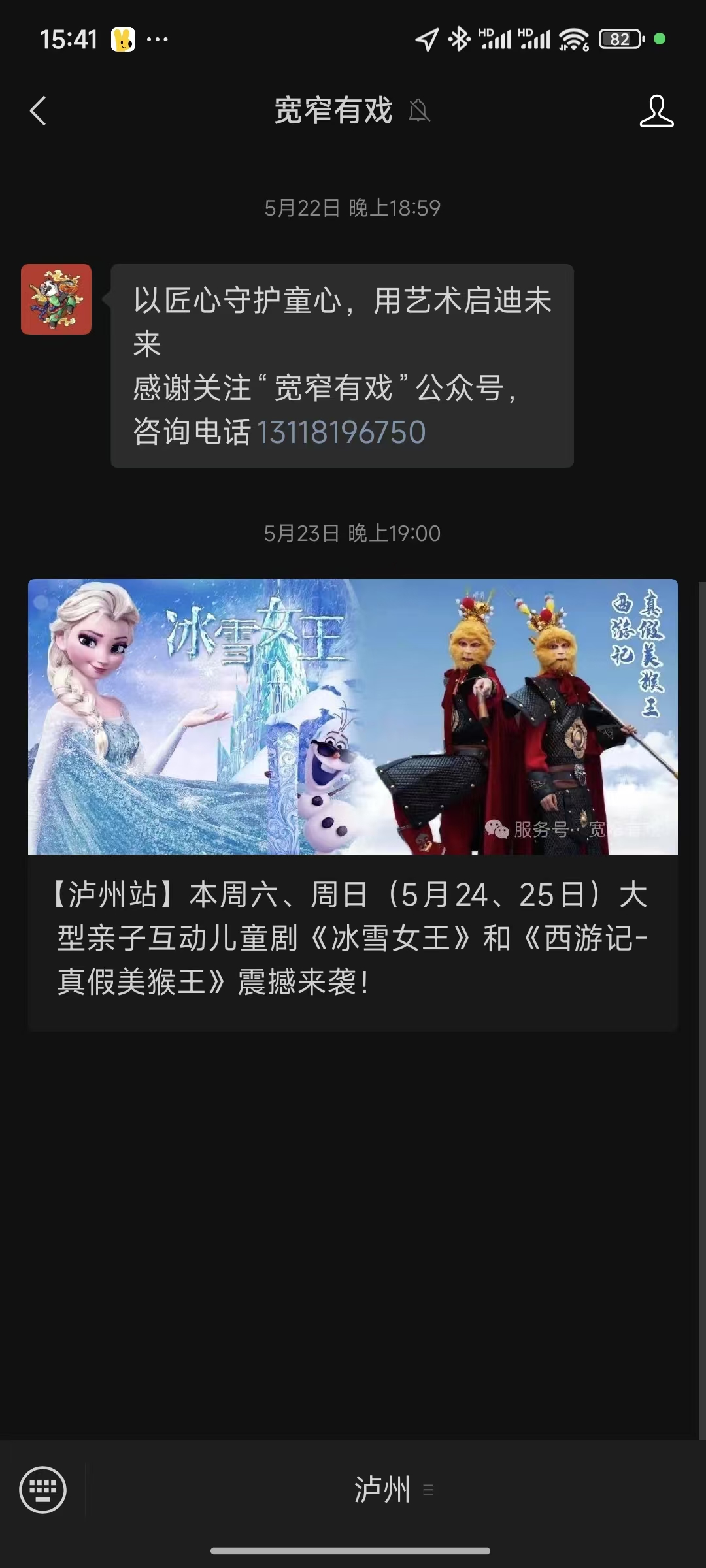Image resolution: width=706 pixels, height=1568 pixels.
Task: Open the 宽窄有戏 account profile icon
Action: point(656,110)
